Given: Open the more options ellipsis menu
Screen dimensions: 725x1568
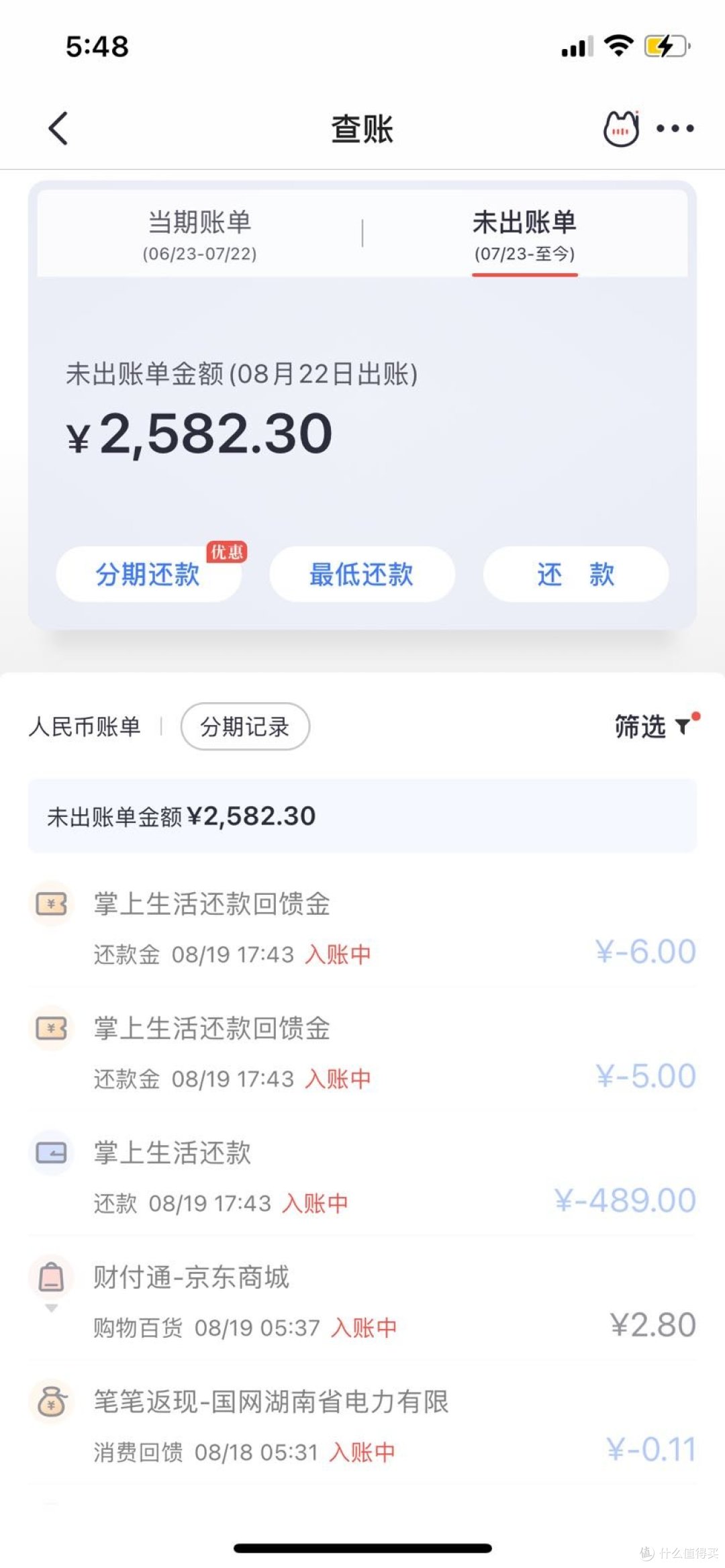Looking at the screenshot, I should (673, 128).
